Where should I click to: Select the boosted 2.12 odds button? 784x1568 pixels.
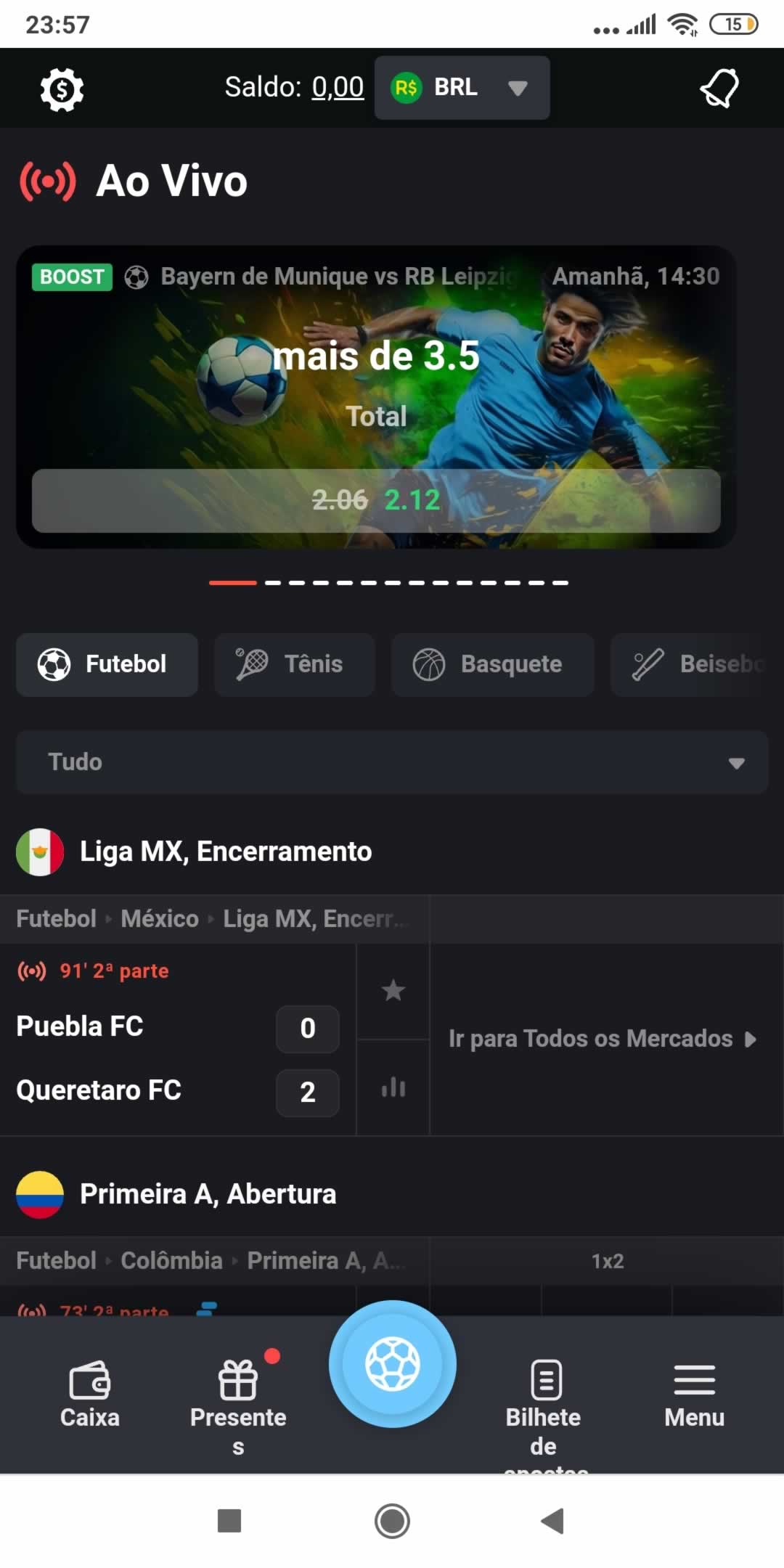point(376,500)
